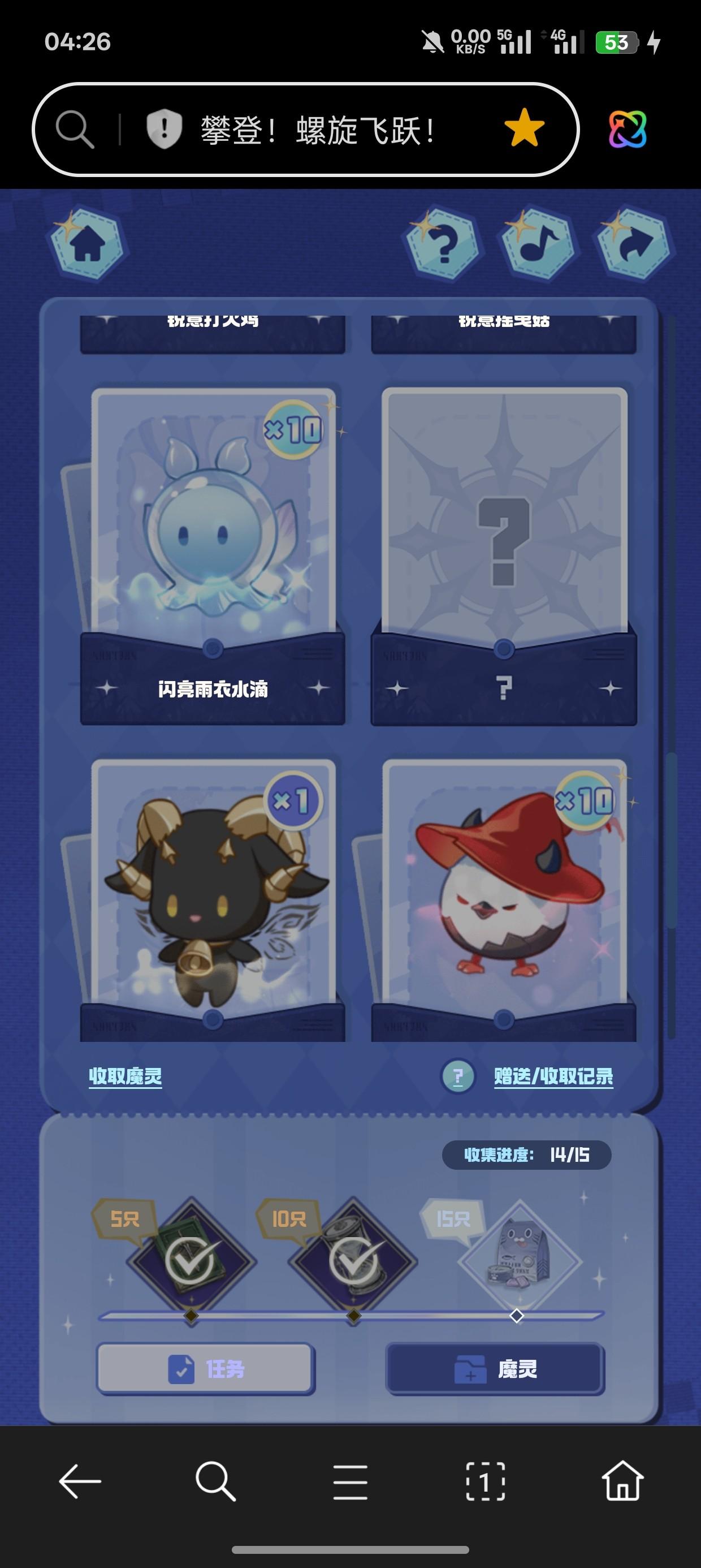Open the colorful assistant icon
701x1568 pixels.
(x=628, y=129)
